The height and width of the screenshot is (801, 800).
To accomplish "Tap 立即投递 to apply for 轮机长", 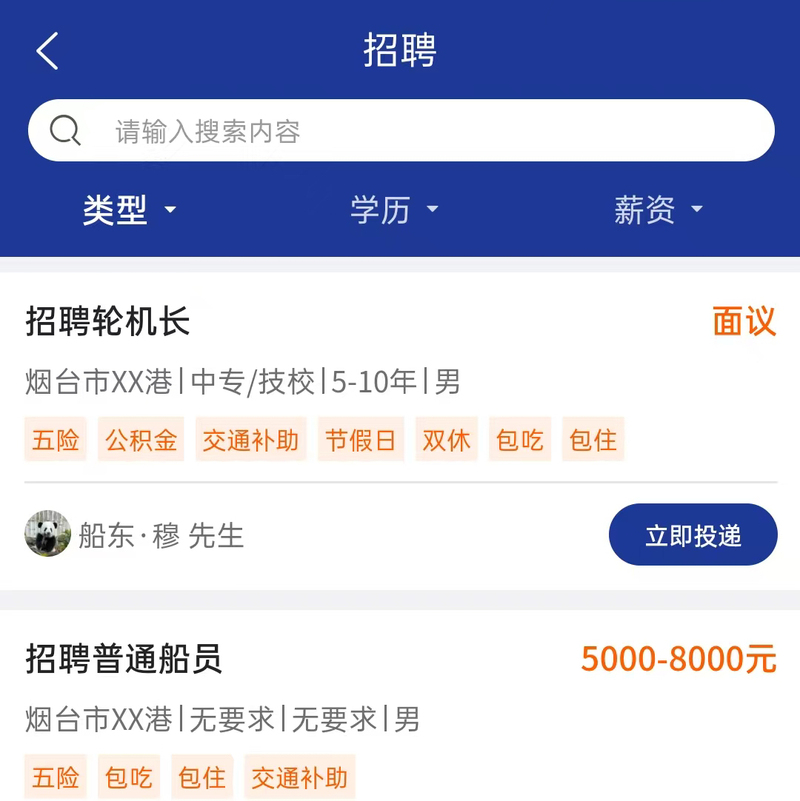I will [692, 535].
